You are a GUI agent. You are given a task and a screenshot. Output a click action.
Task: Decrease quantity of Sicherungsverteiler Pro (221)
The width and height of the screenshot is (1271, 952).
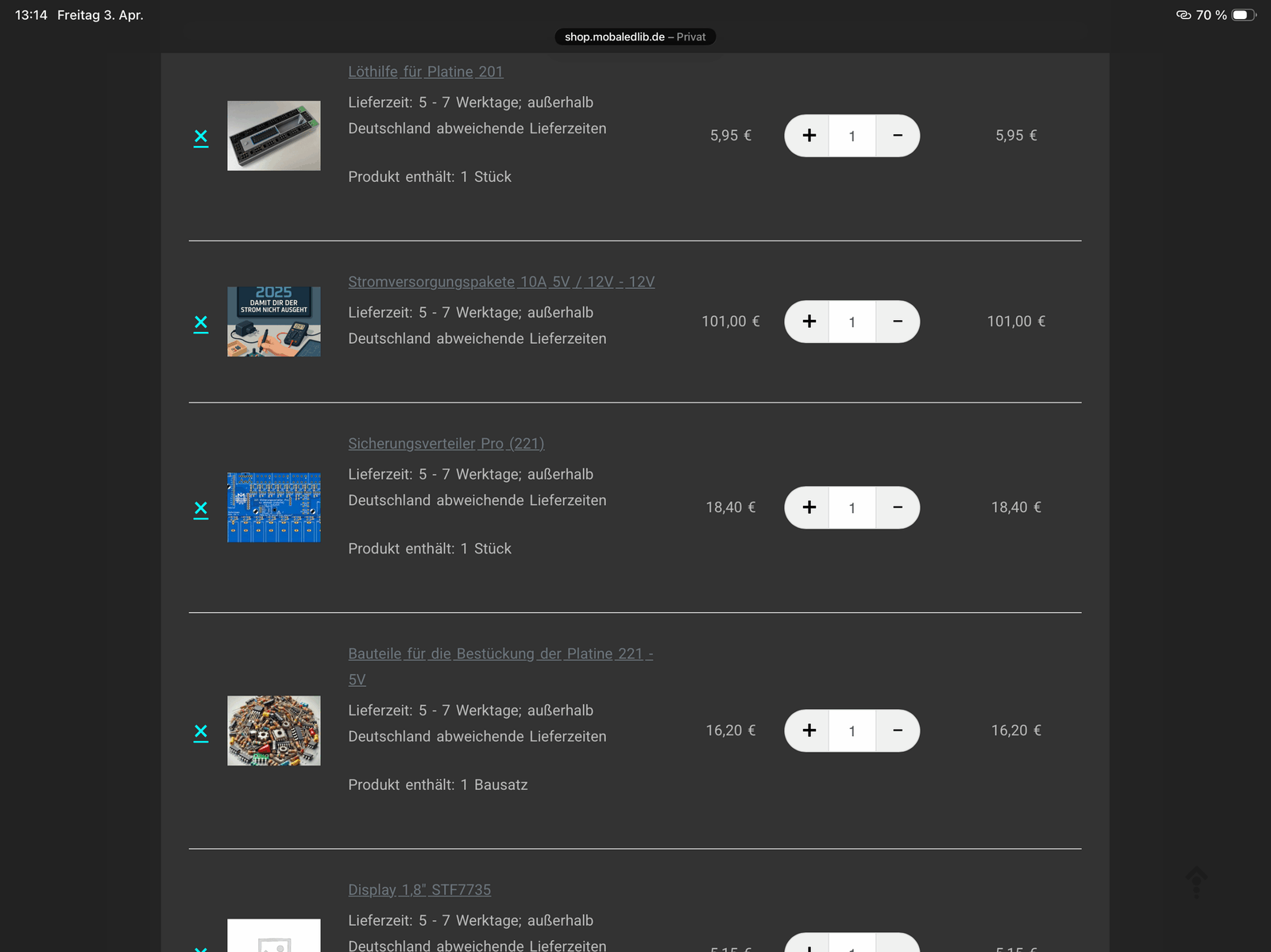pos(898,507)
